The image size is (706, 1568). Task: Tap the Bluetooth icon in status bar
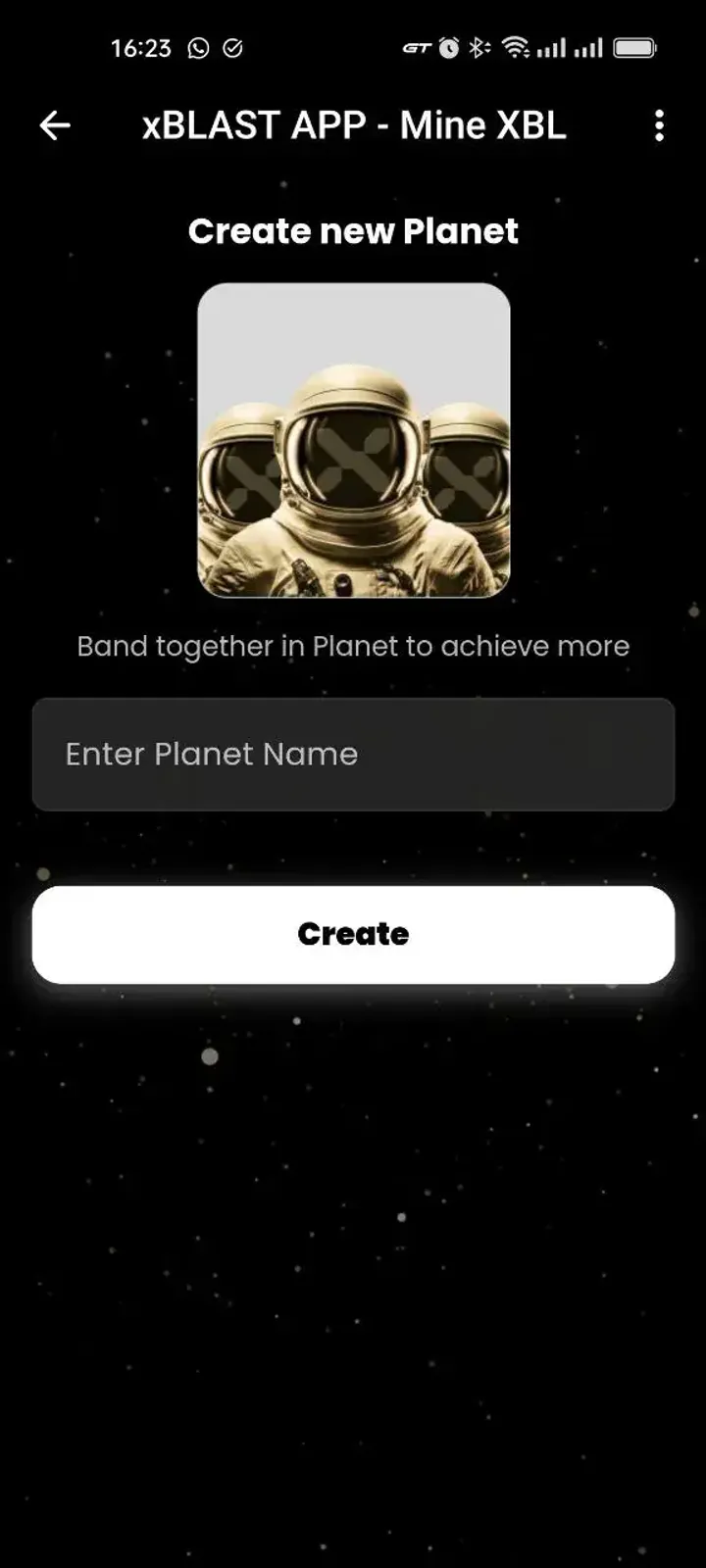(x=479, y=47)
